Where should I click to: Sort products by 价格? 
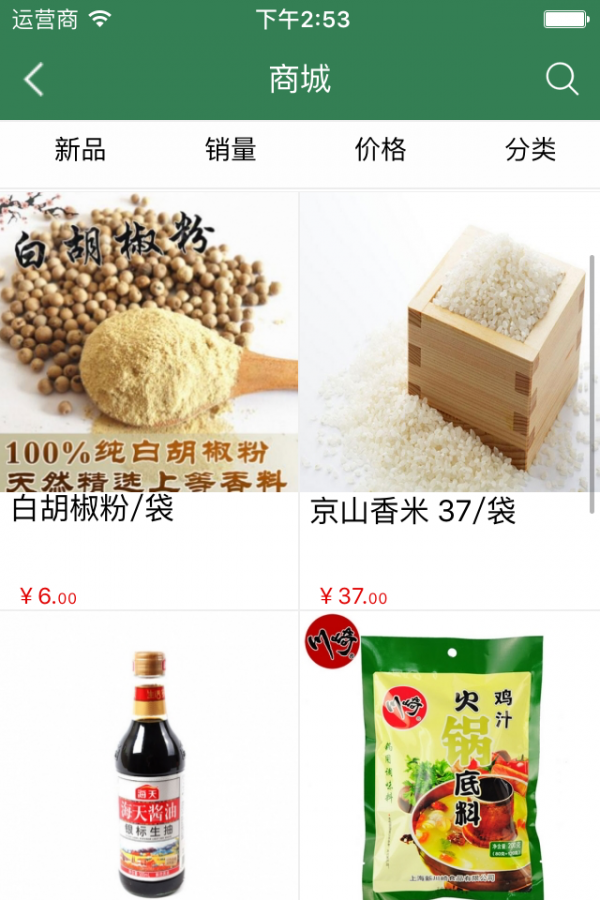[381, 150]
